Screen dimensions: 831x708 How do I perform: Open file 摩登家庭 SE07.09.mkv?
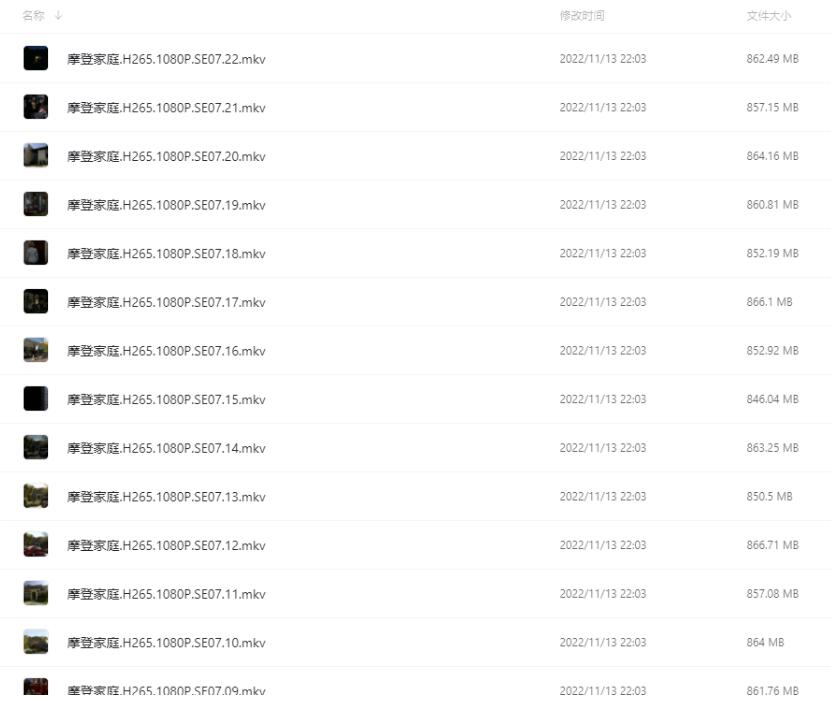pyautogui.click(x=166, y=690)
